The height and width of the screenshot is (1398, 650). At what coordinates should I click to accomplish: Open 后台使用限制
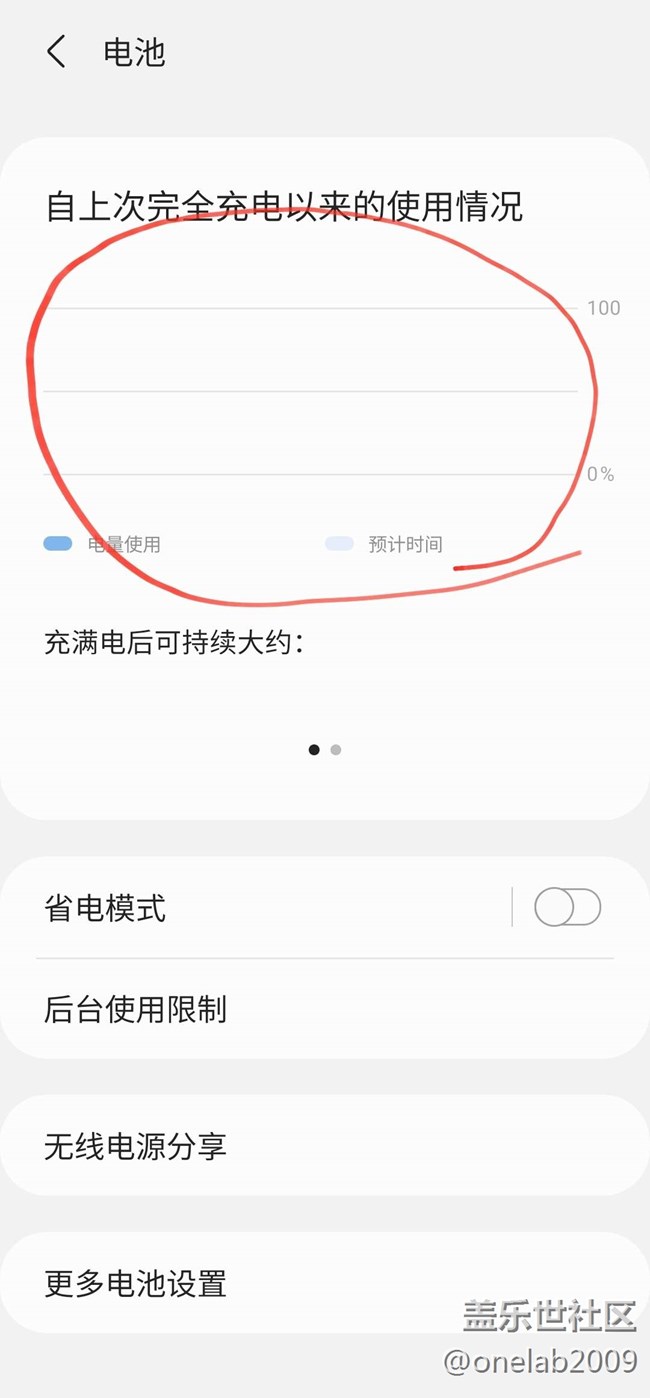(136, 1009)
